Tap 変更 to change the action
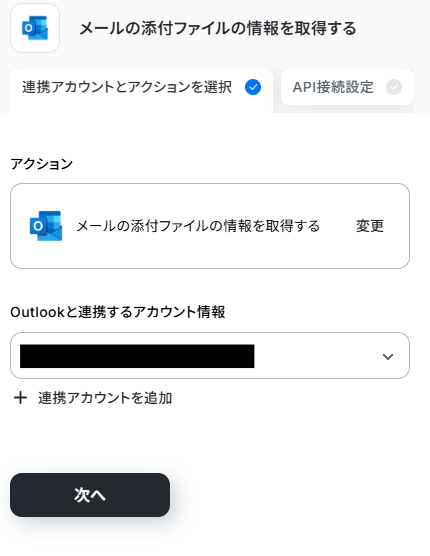Image resolution: width=430 pixels, height=556 pixels. coord(370,226)
